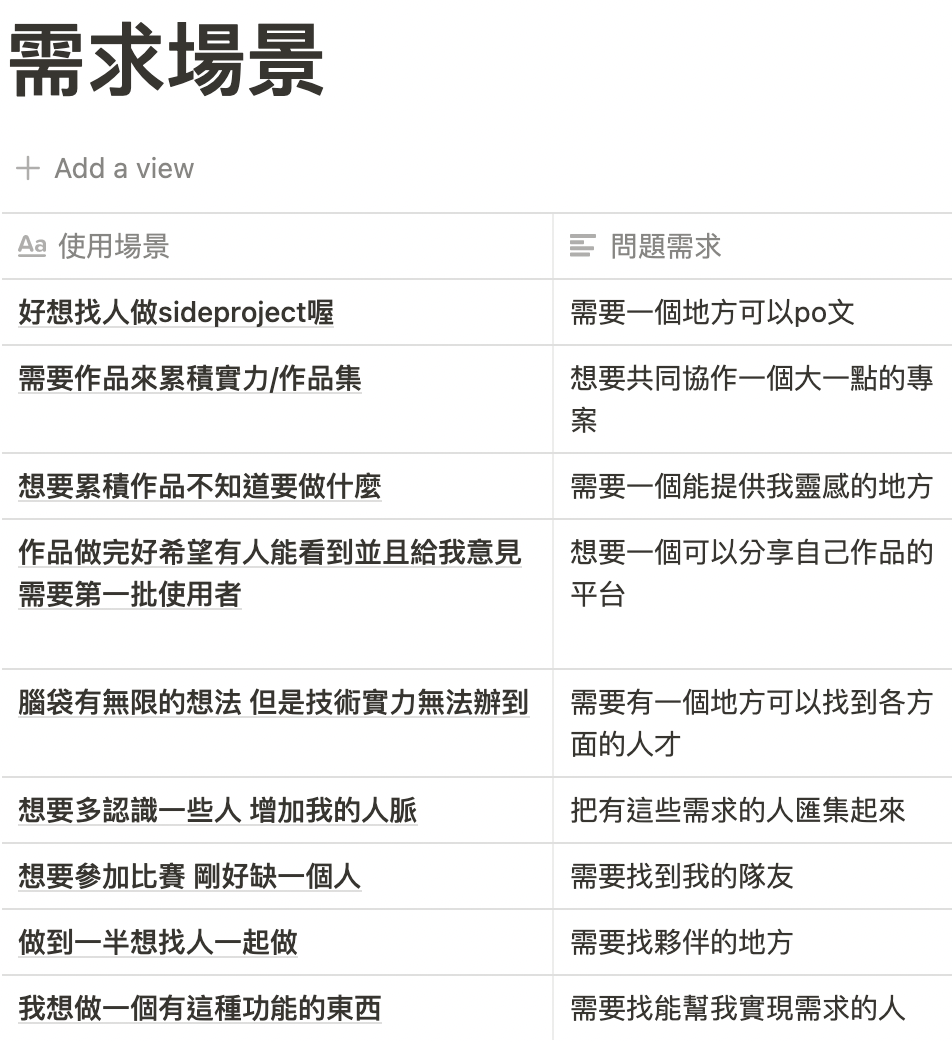The width and height of the screenshot is (952, 1042).
Task: Open the 做到一半想找人一起做 page
Action: [x=158, y=942]
